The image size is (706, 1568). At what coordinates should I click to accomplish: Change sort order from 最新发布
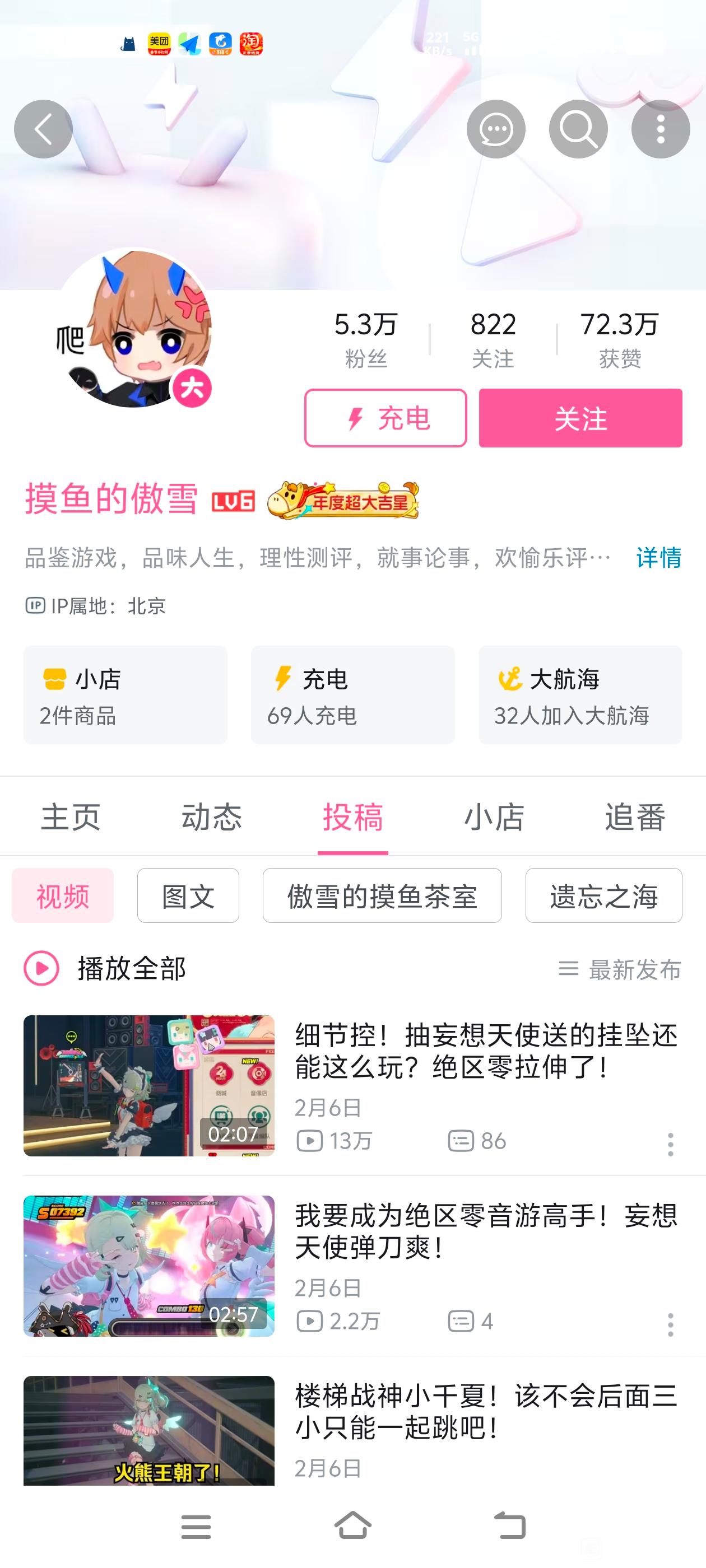click(620, 969)
